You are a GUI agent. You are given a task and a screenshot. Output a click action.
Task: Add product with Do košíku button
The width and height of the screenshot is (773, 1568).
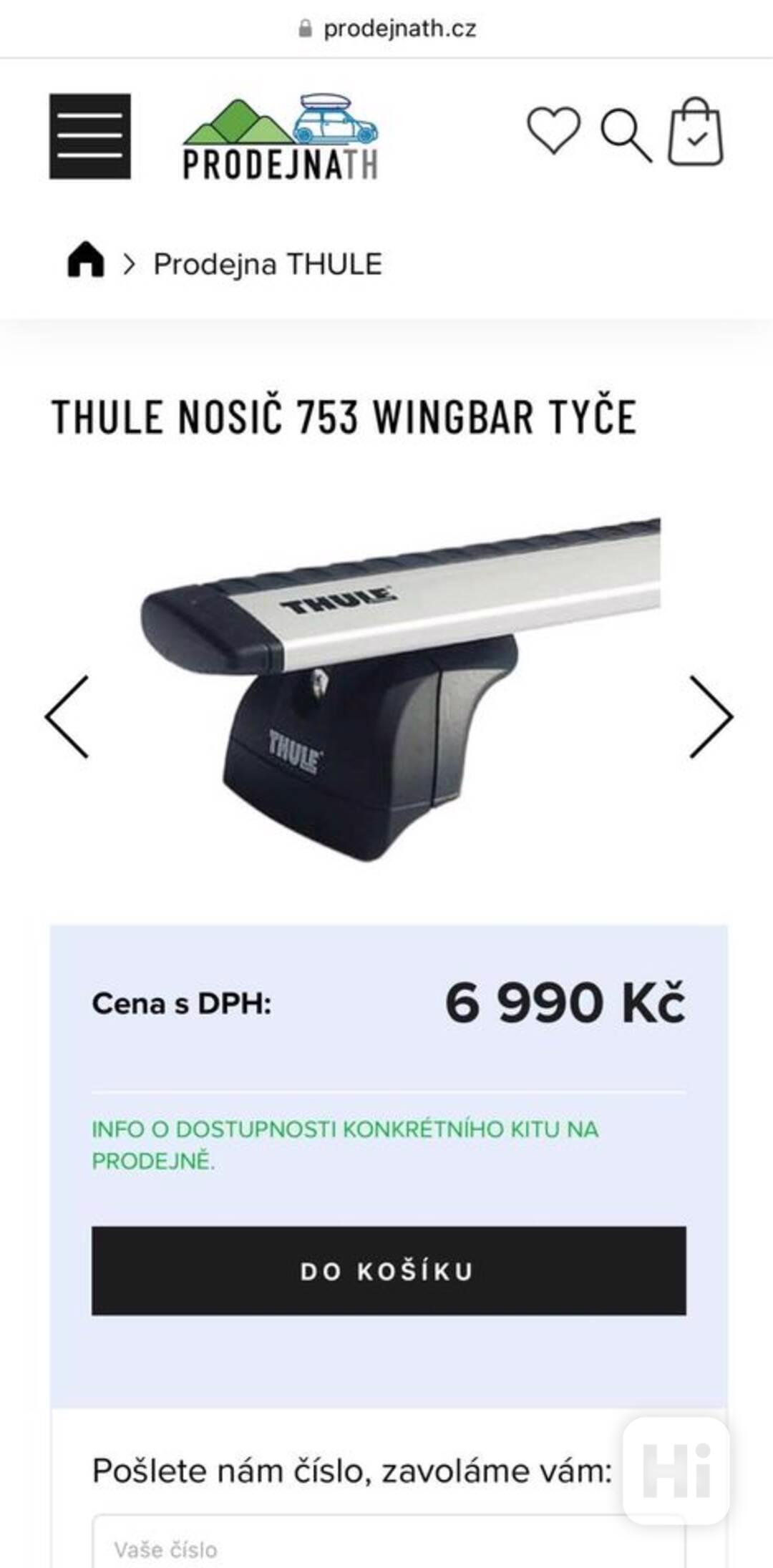click(x=388, y=1271)
